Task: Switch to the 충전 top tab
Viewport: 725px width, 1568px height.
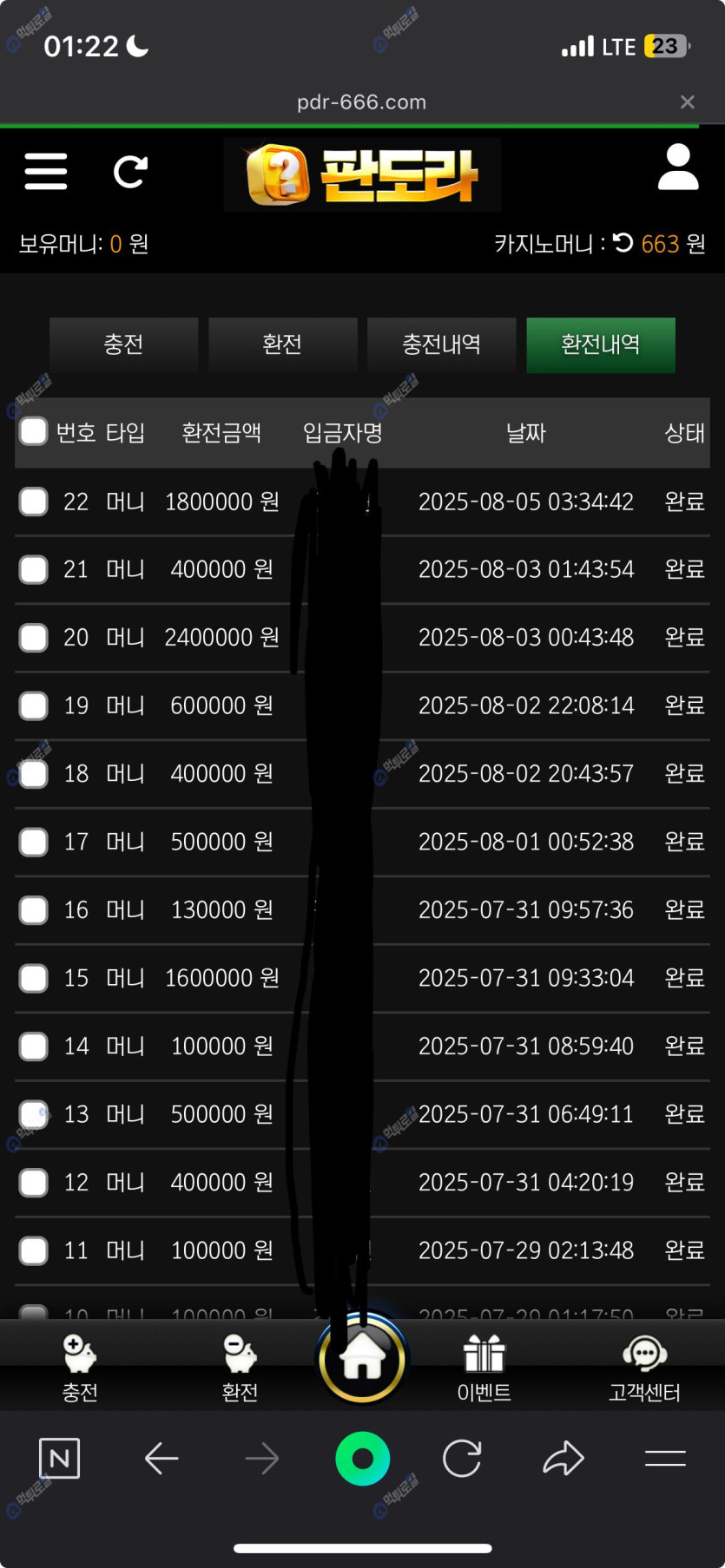Action: click(x=123, y=344)
